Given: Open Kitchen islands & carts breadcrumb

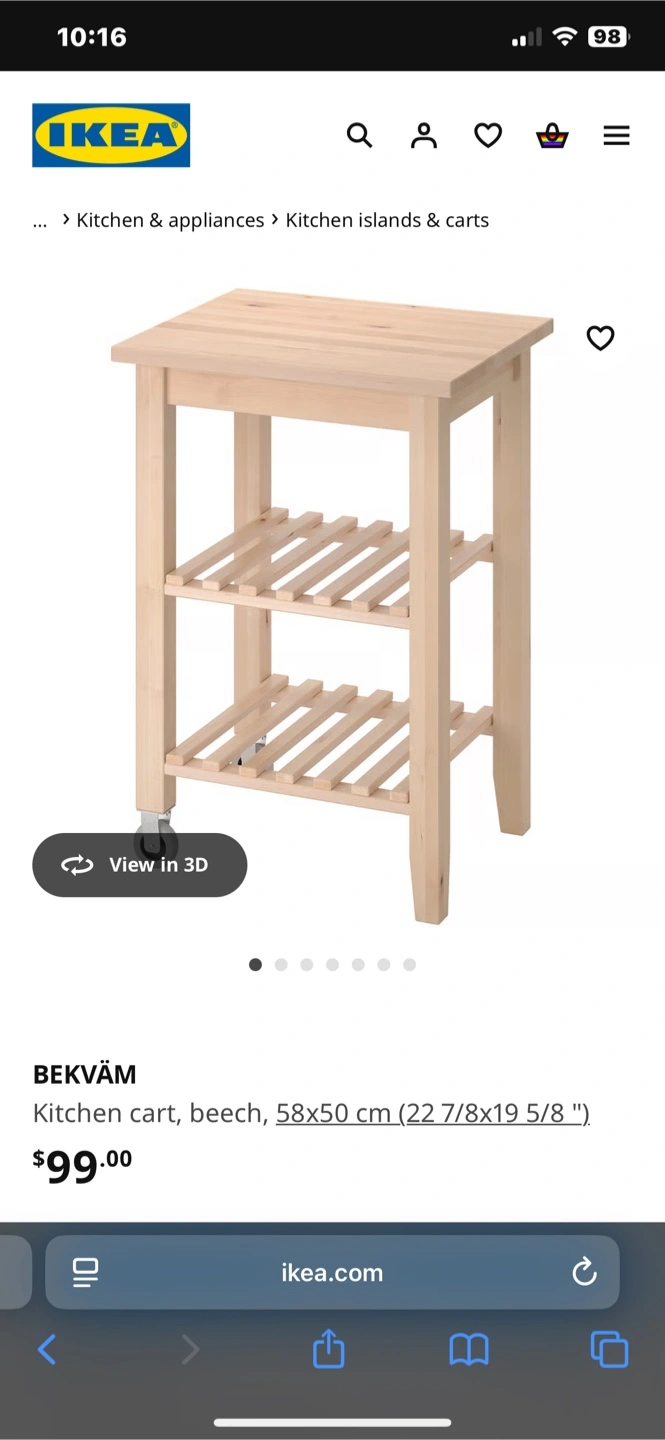Looking at the screenshot, I should click(x=387, y=220).
